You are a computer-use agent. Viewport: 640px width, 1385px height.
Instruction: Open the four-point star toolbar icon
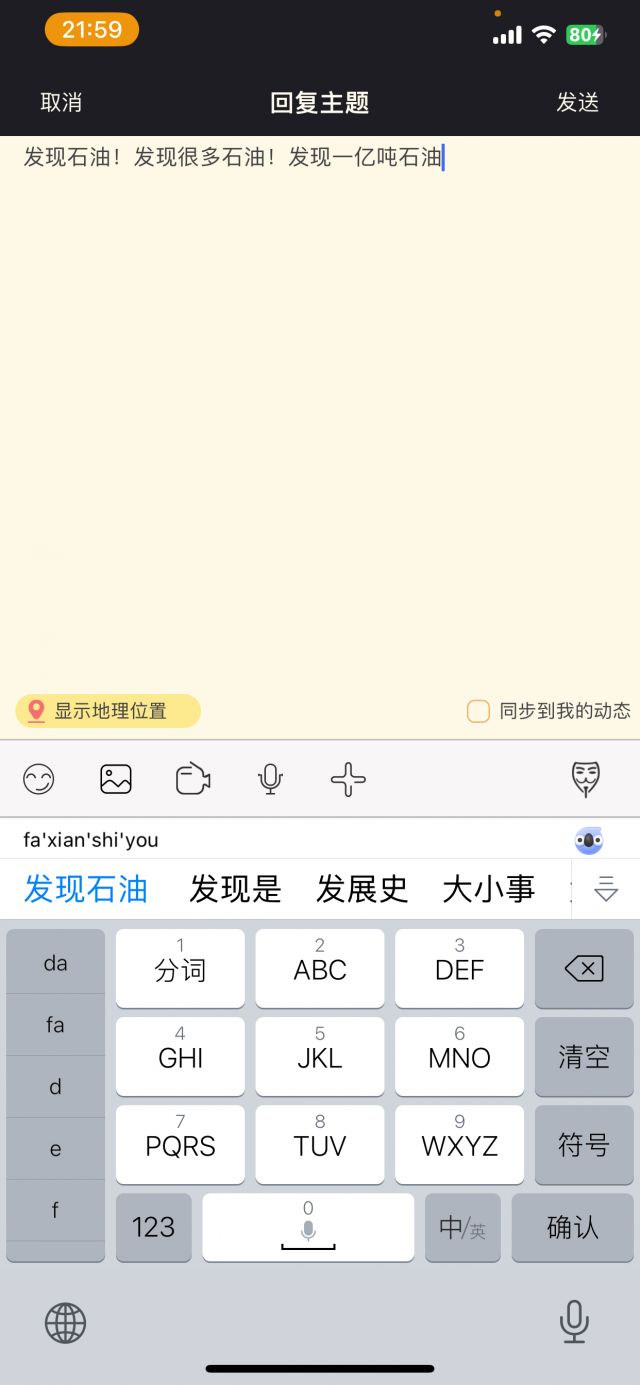[x=348, y=779]
